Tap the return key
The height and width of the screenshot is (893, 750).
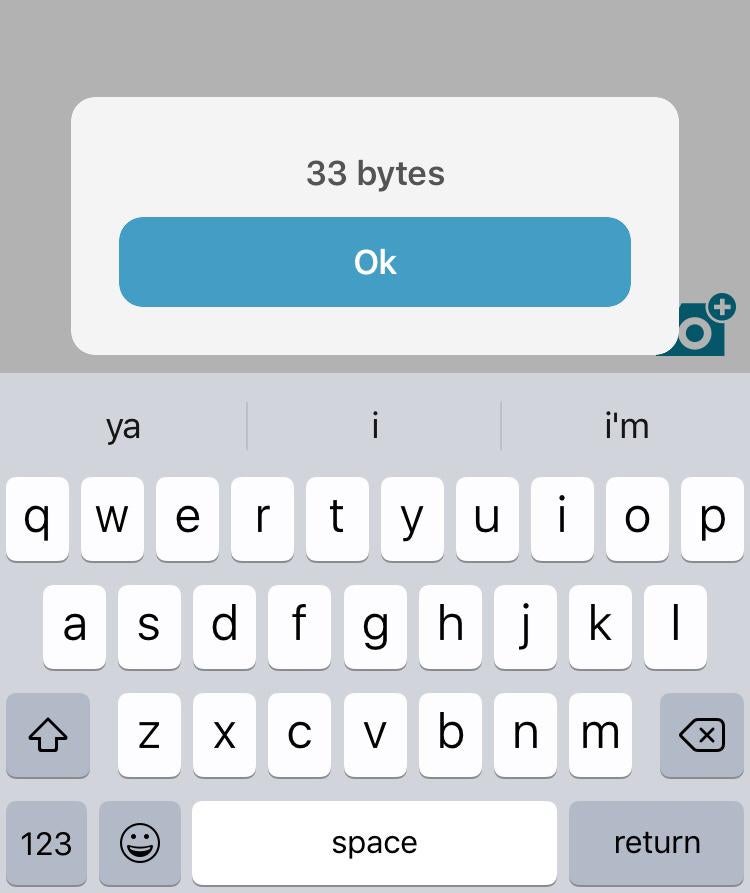click(x=656, y=842)
